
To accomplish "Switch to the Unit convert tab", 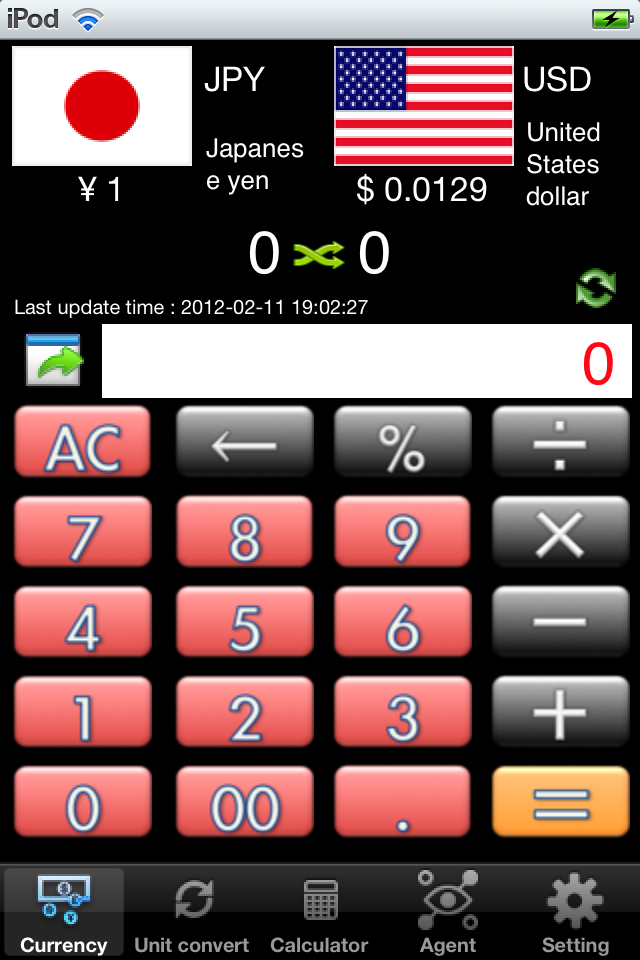I will tap(192, 913).
